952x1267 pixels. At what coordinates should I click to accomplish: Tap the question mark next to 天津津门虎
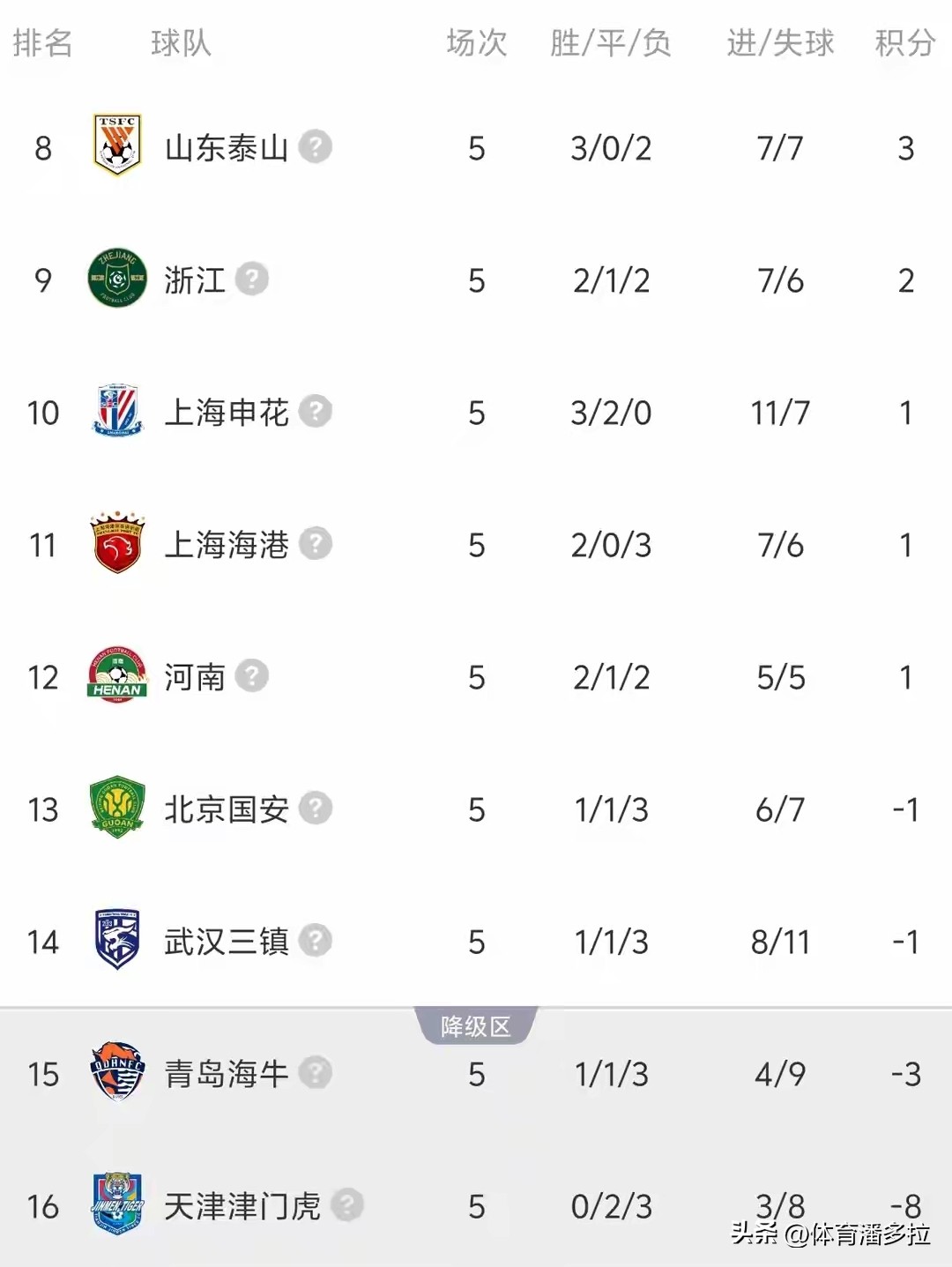(x=347, y=1204)
